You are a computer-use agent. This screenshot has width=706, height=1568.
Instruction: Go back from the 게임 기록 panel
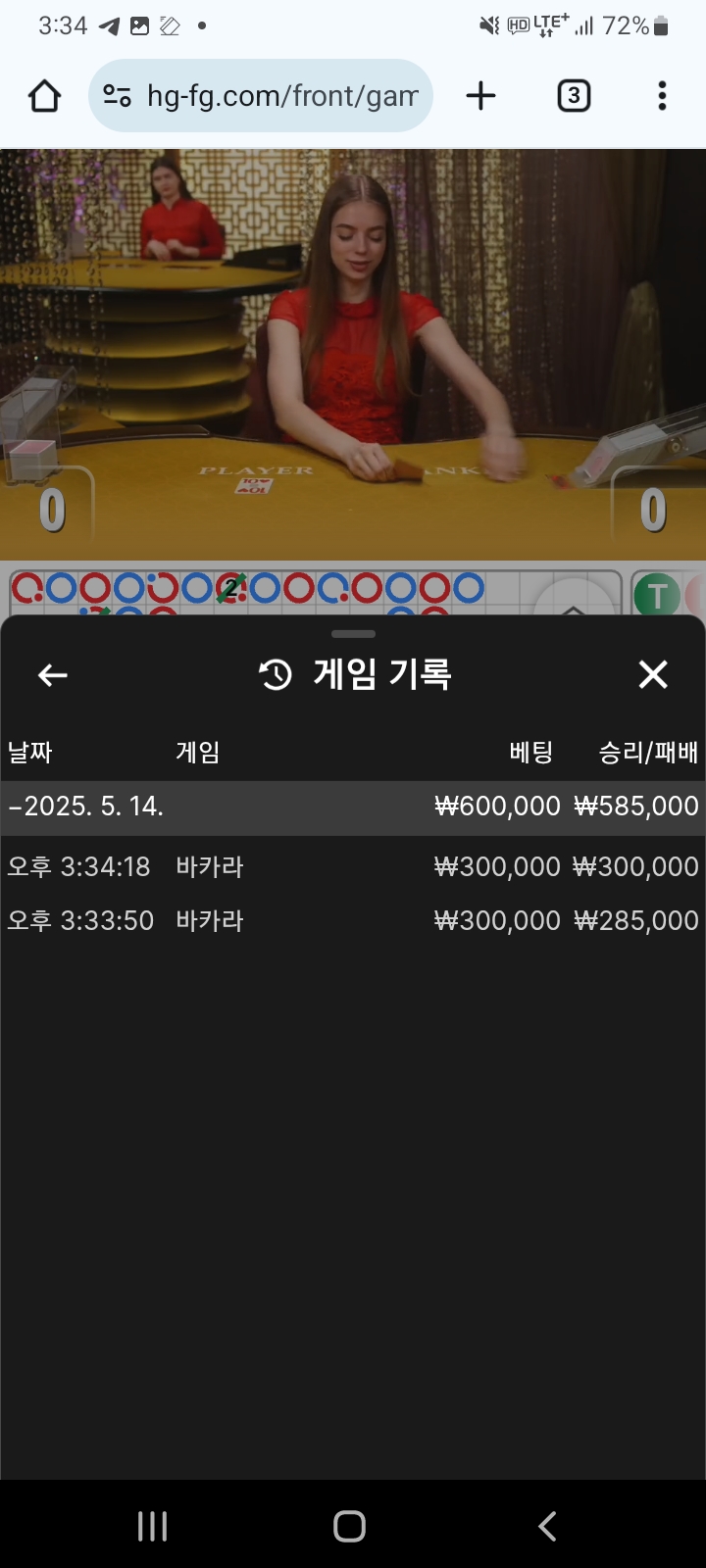tap(53, 674)
